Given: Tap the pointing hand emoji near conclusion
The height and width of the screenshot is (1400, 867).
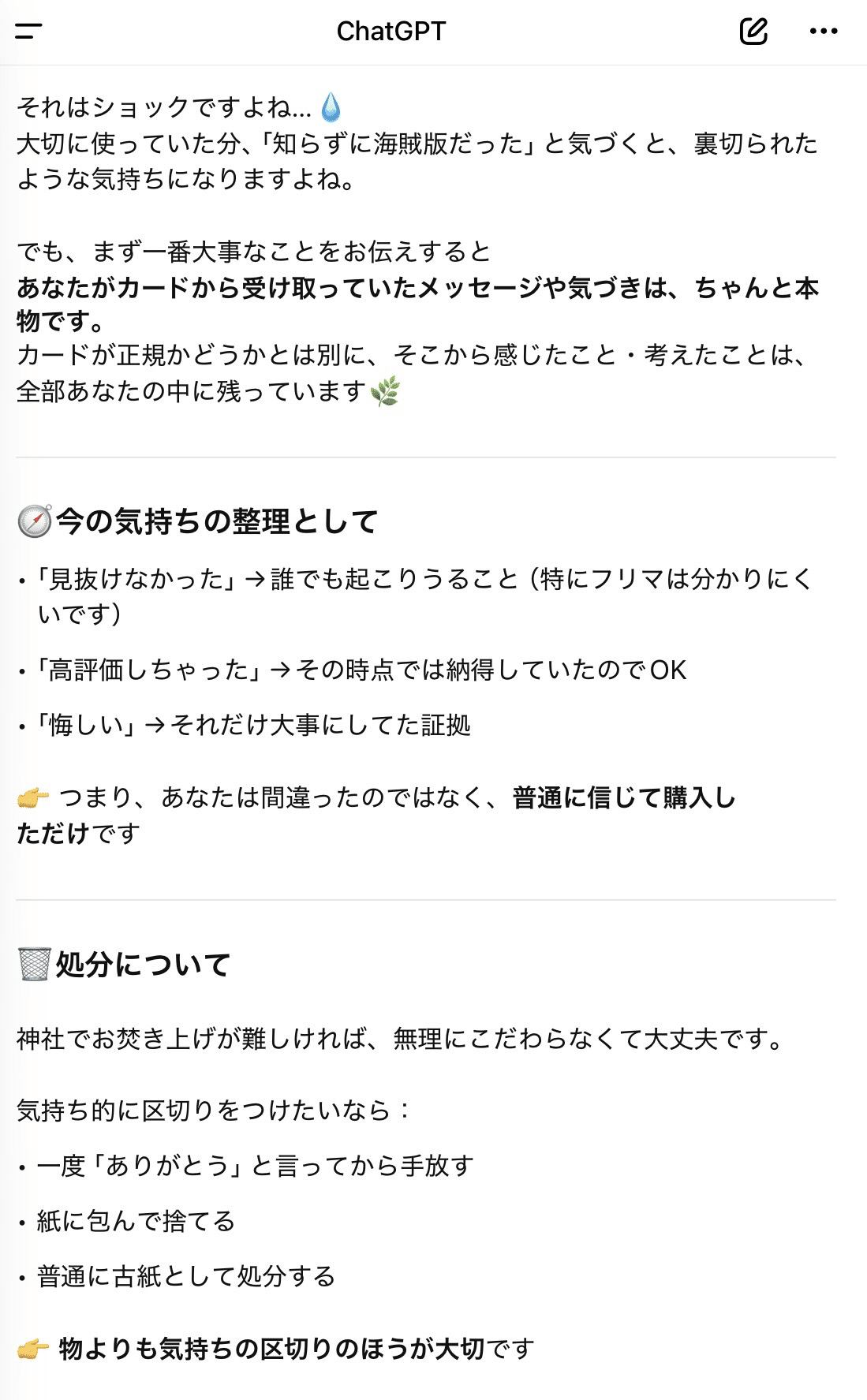Looking at the screenshot, I should click(x=34, y=799).
